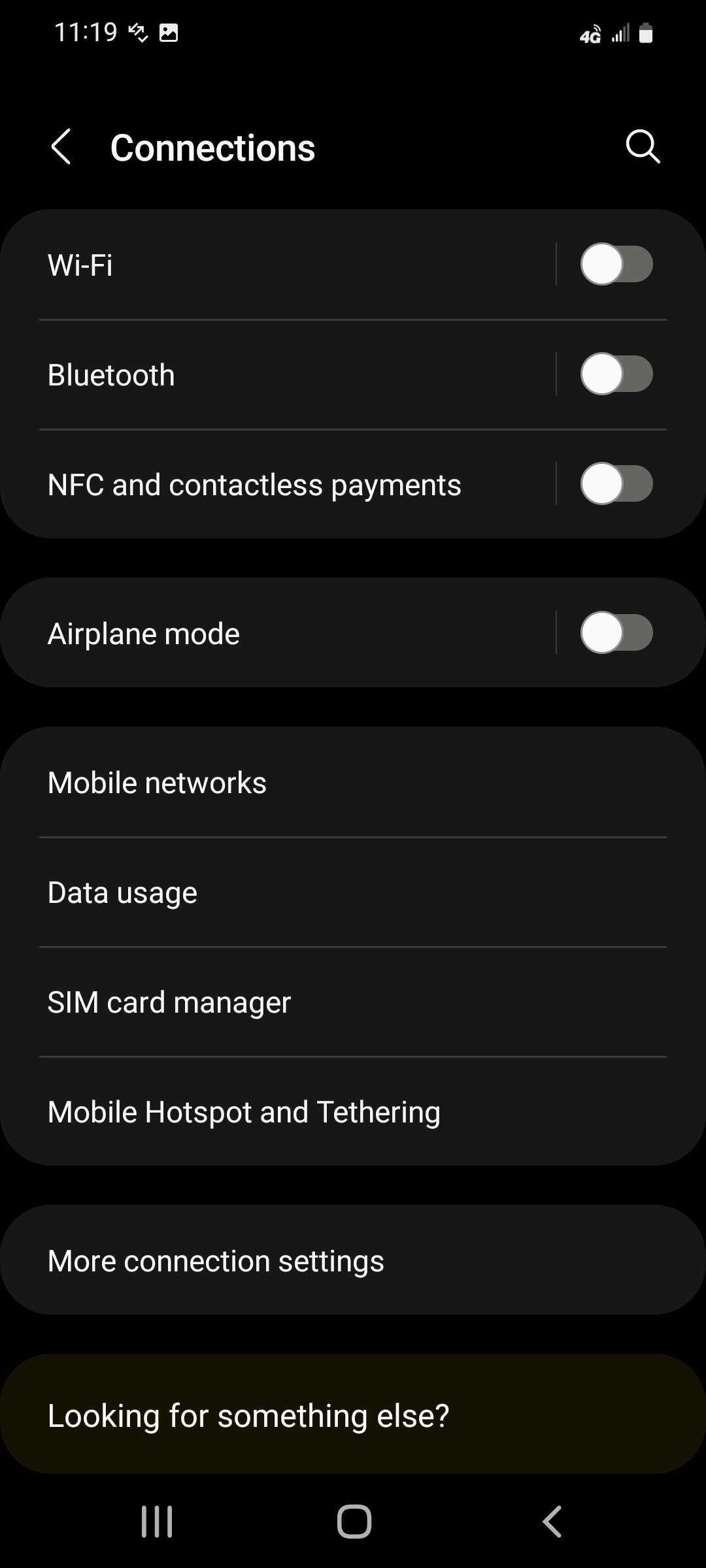Toggle NFC and contactless payments on
This screenshot has width=706, height=1568.
pyautogui.click(x=616, y=484)
